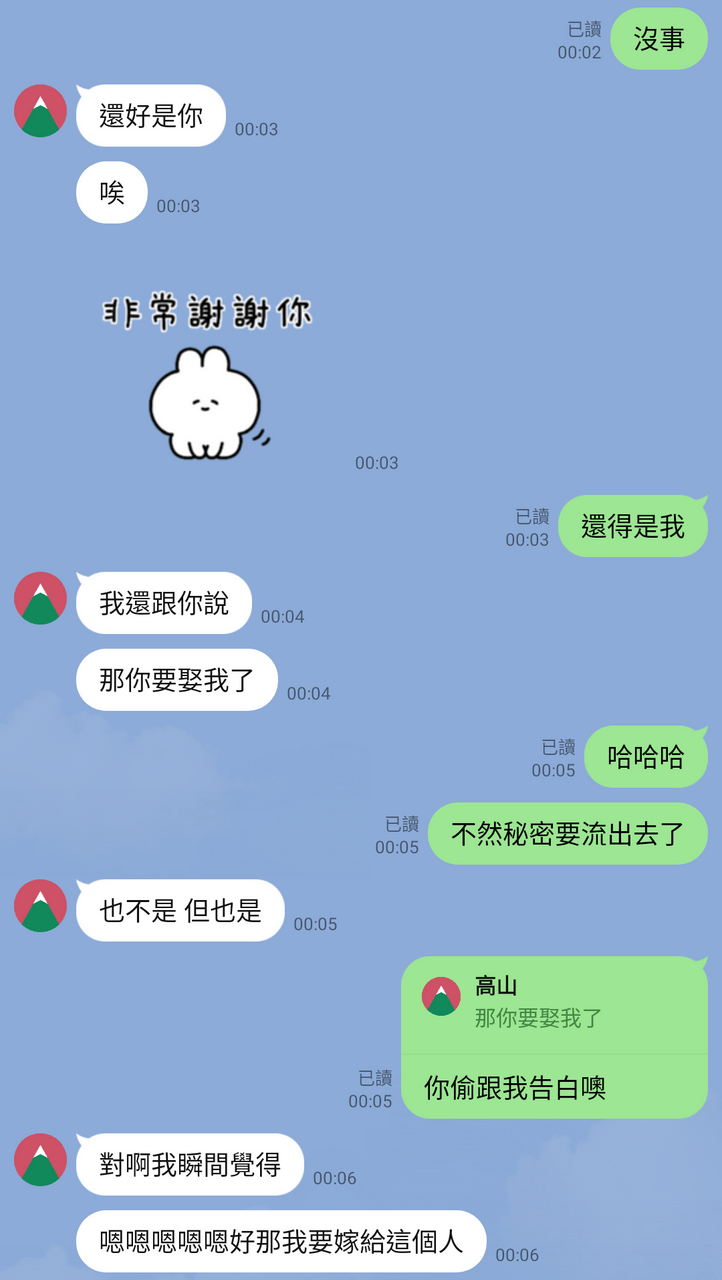View profile via avatar beside 對啊我瞬間覺得

40,1159
